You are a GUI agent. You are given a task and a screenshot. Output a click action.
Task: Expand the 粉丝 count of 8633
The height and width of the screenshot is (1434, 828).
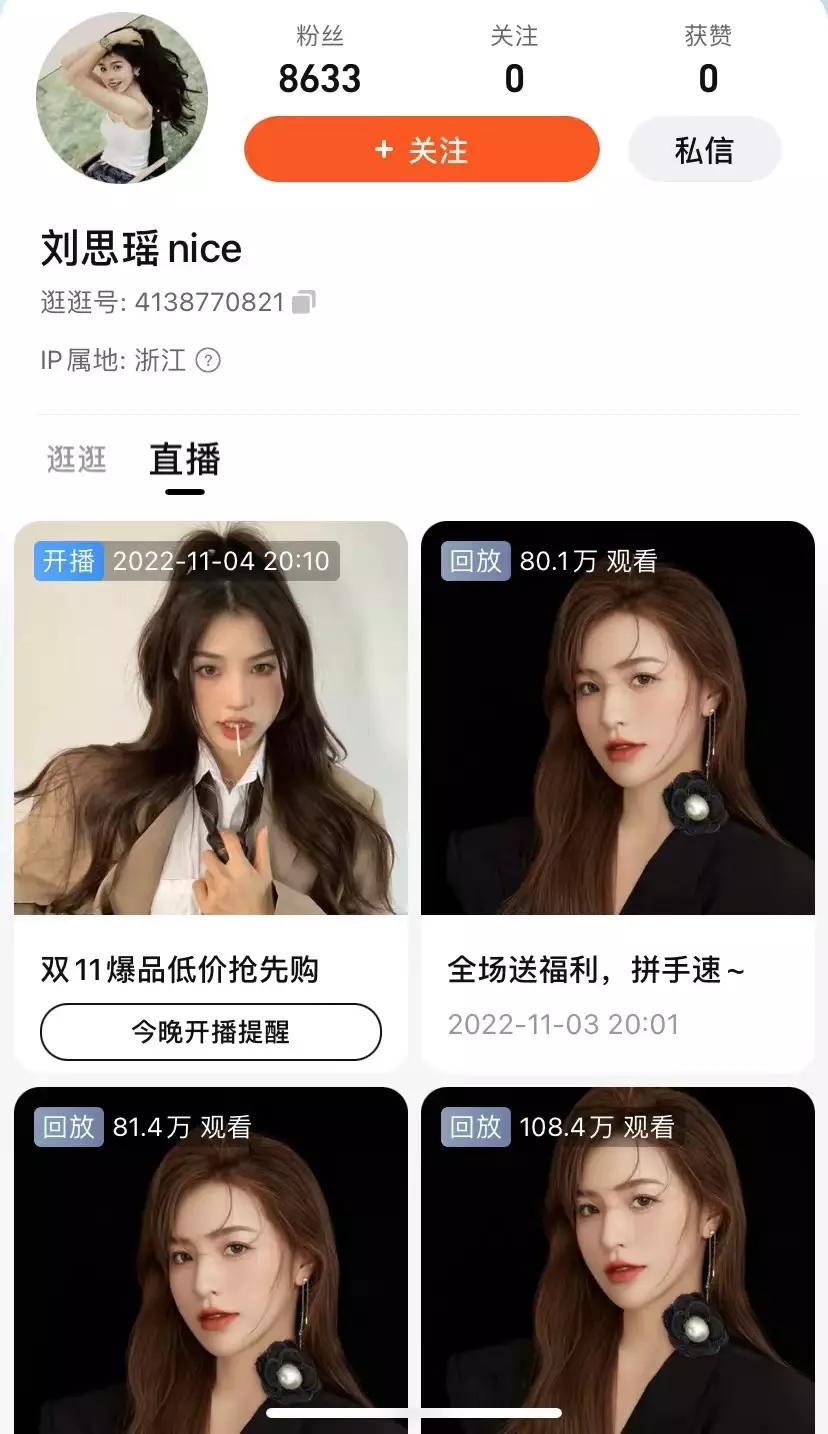click(x=321, y=60)
